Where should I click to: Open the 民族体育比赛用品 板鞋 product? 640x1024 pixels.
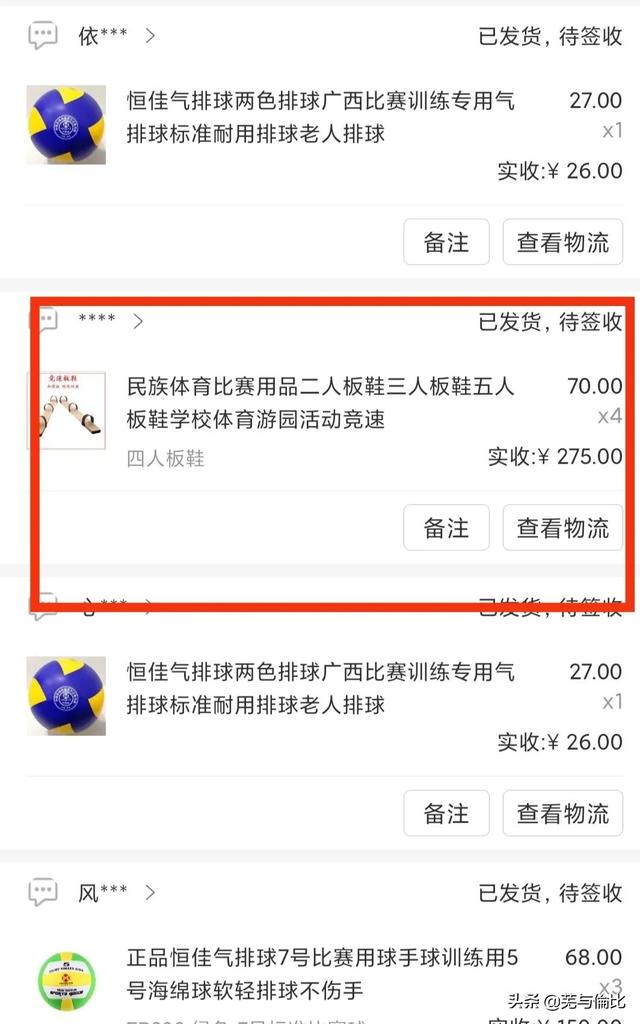[320, 402]
